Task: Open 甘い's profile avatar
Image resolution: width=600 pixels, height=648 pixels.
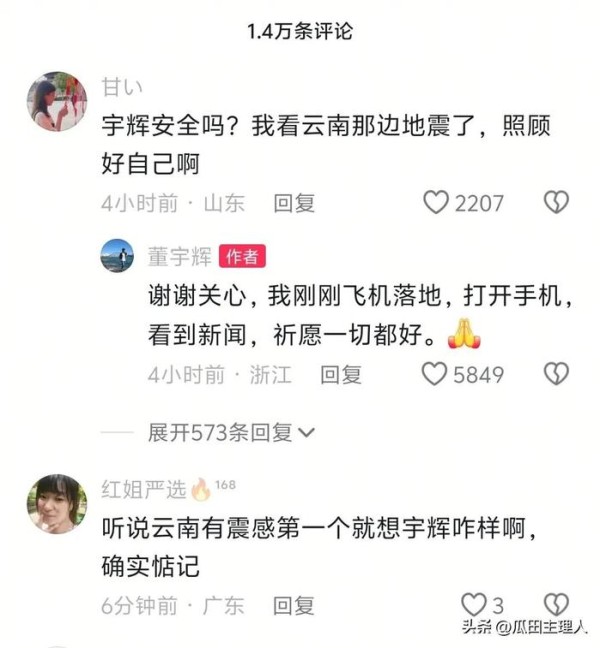Action: [x=56, y=101]
